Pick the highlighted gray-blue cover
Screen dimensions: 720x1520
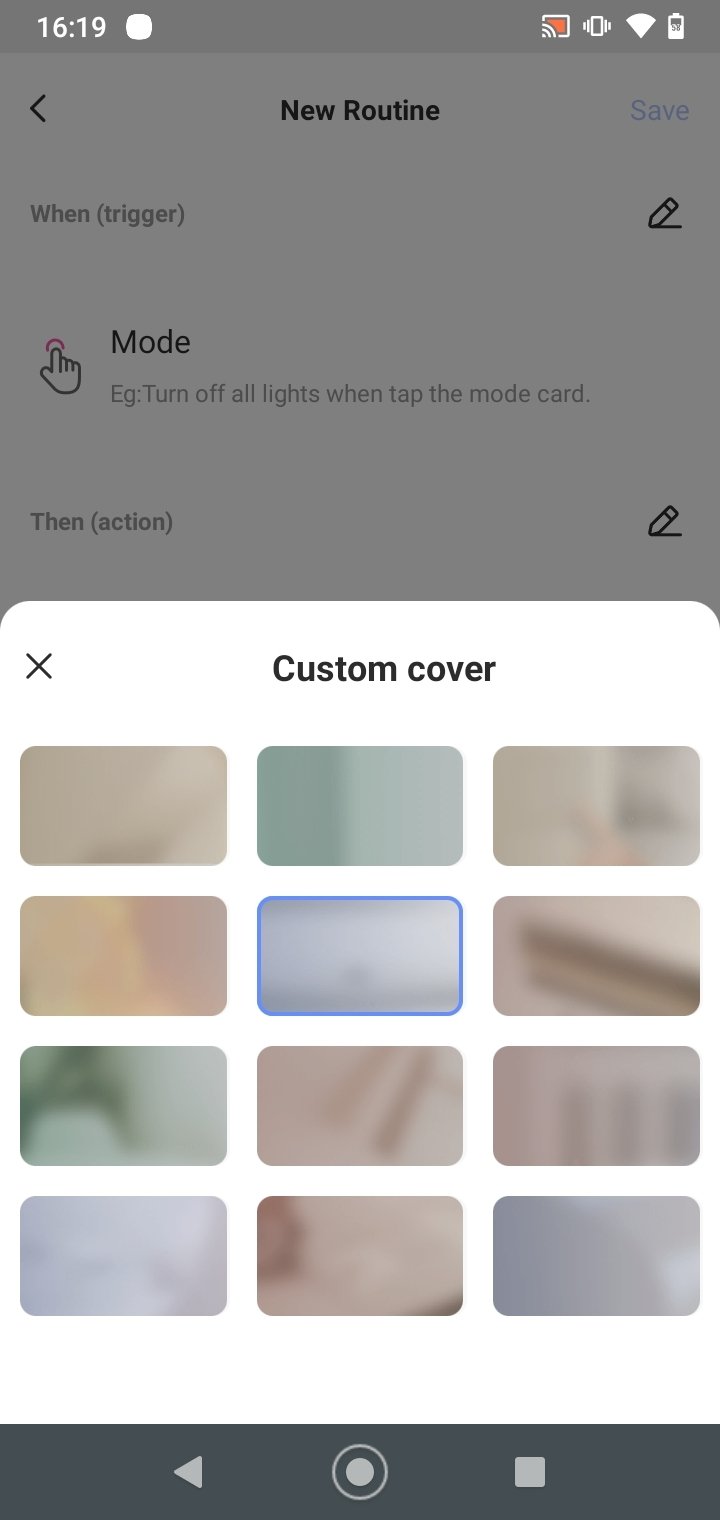pyautogui.click(x=360, y=956)
